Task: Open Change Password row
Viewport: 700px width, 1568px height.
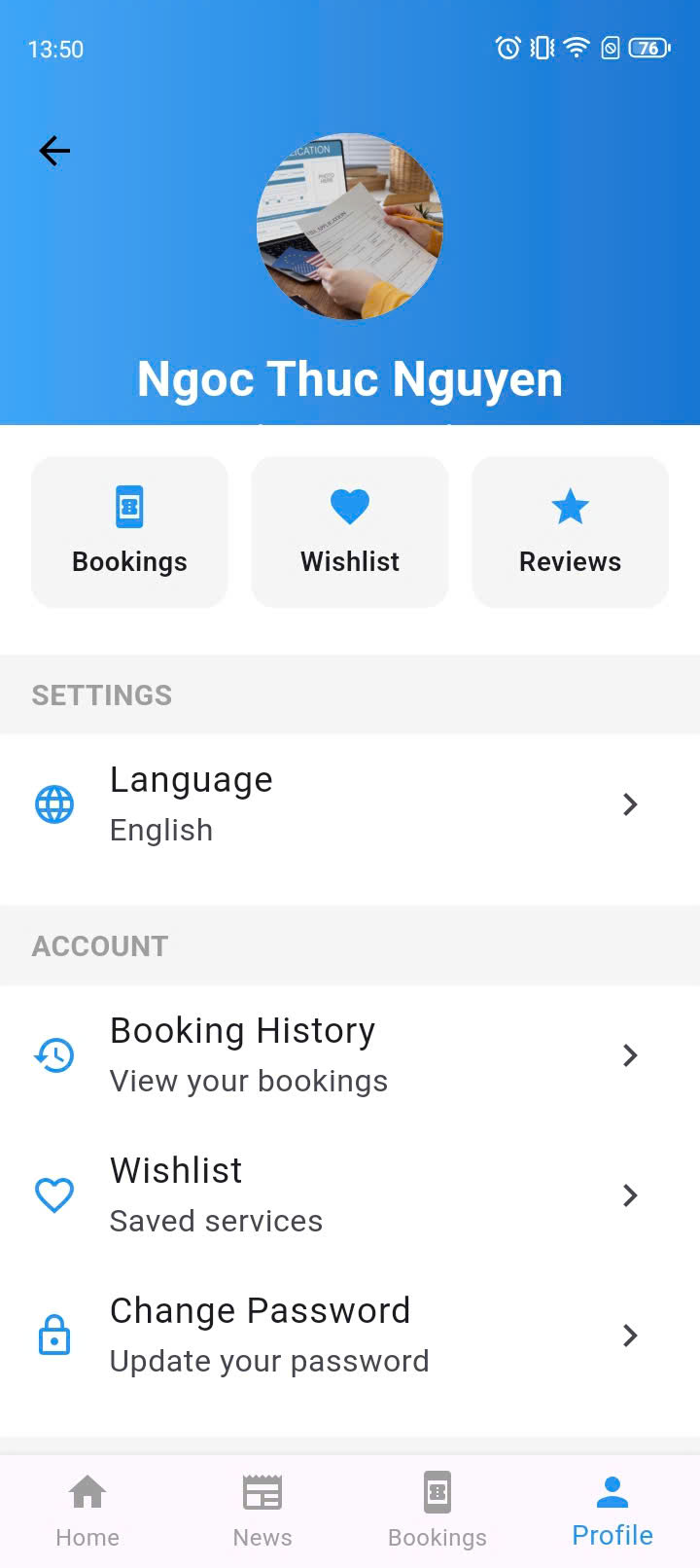Action: (350, 1336)
